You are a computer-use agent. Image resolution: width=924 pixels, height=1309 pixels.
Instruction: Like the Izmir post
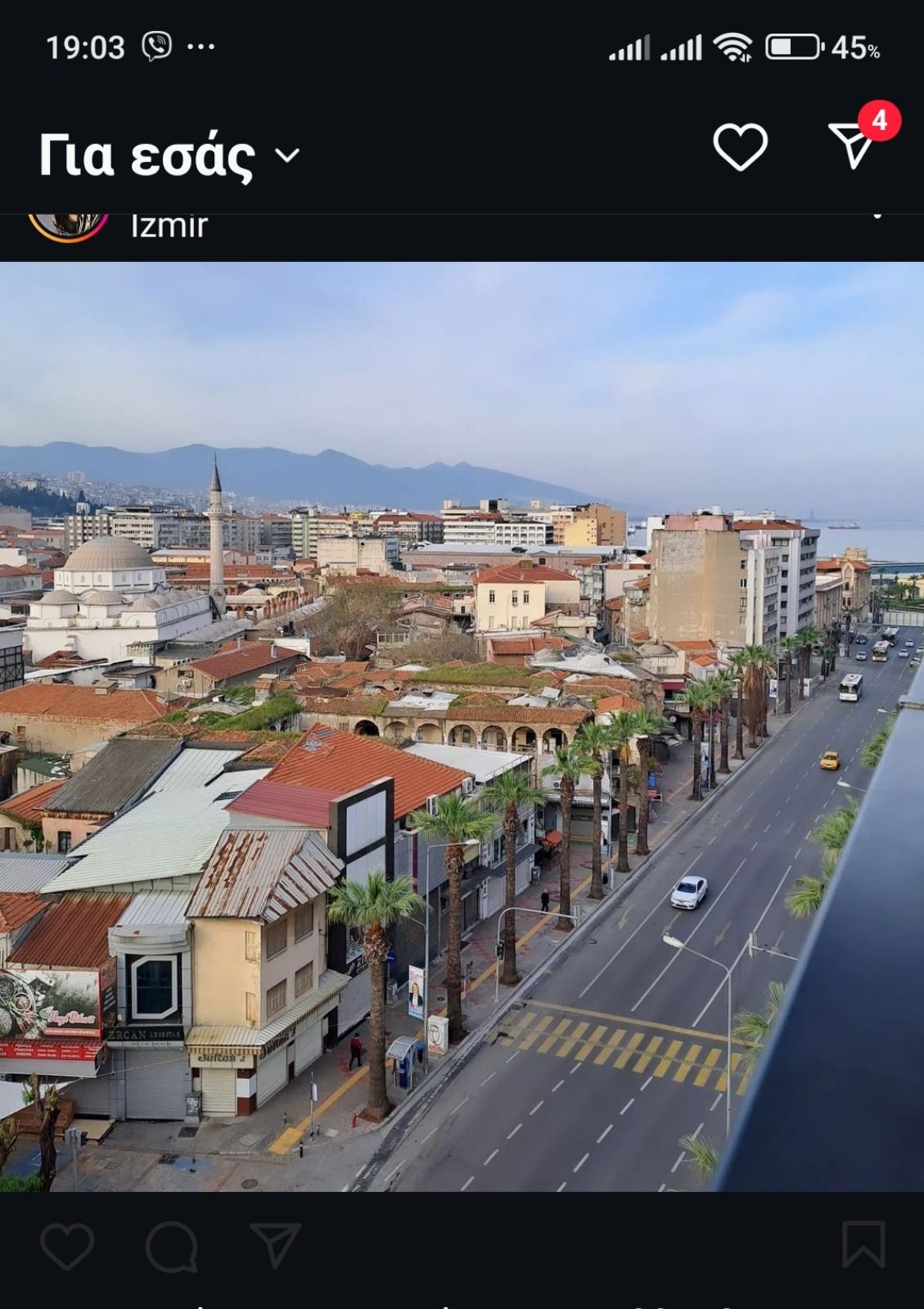pos(67,1245)
